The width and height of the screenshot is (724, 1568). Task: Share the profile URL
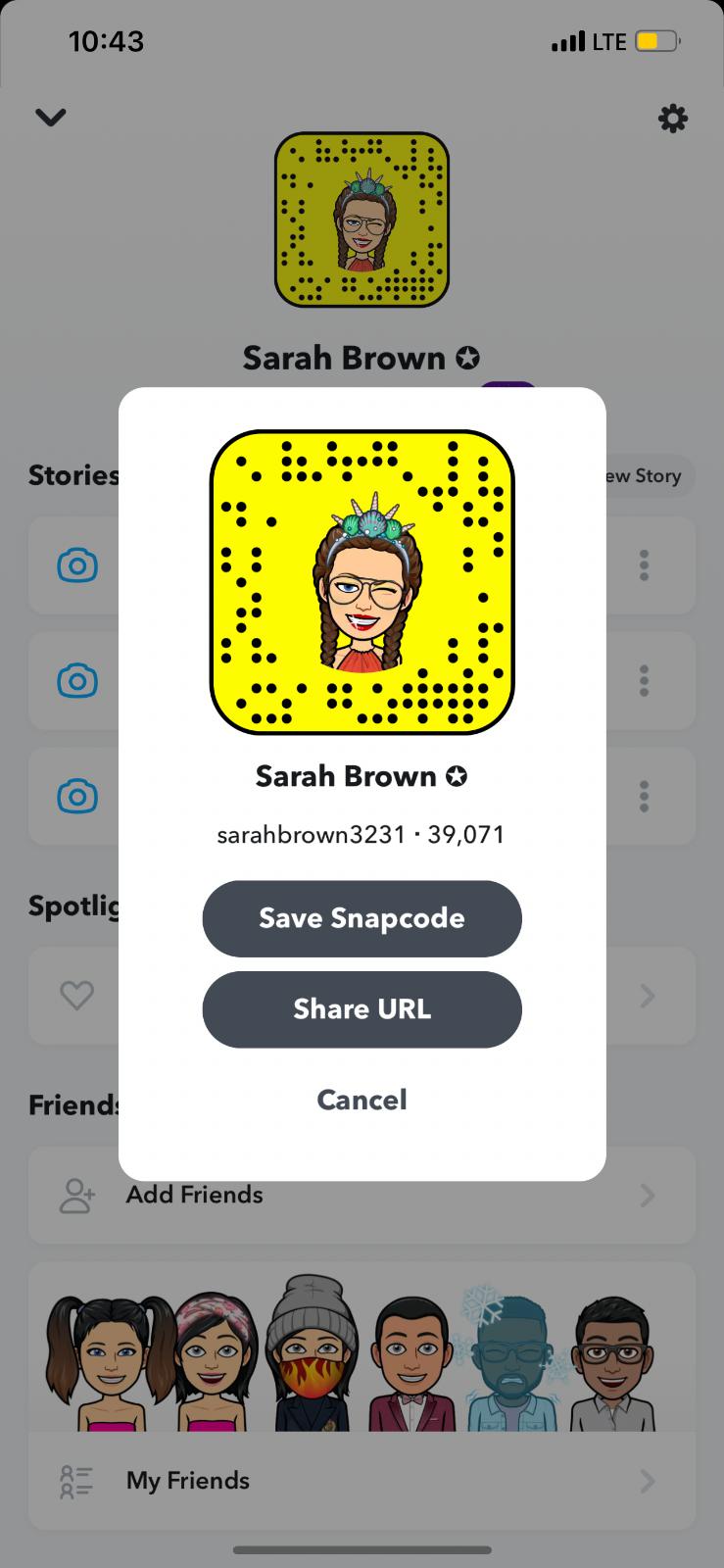tap(362, 1009)
